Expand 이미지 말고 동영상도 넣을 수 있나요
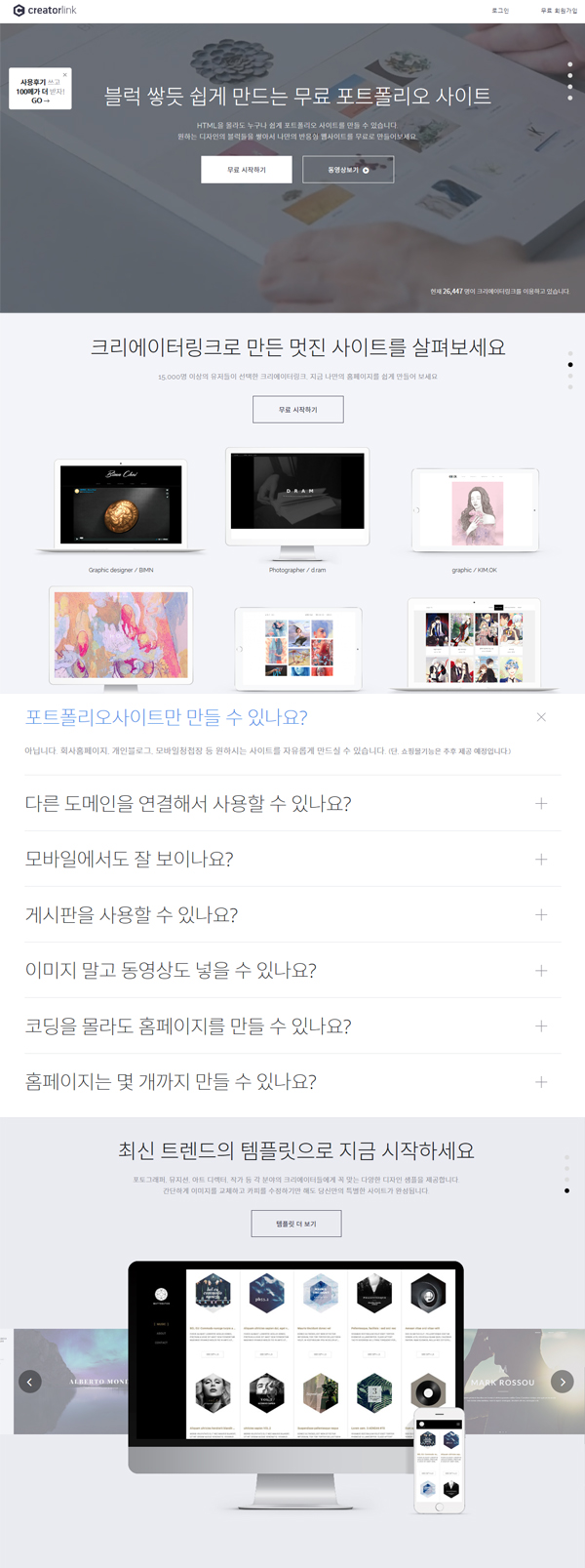The image size is (585, 1568). click(541, 971)
